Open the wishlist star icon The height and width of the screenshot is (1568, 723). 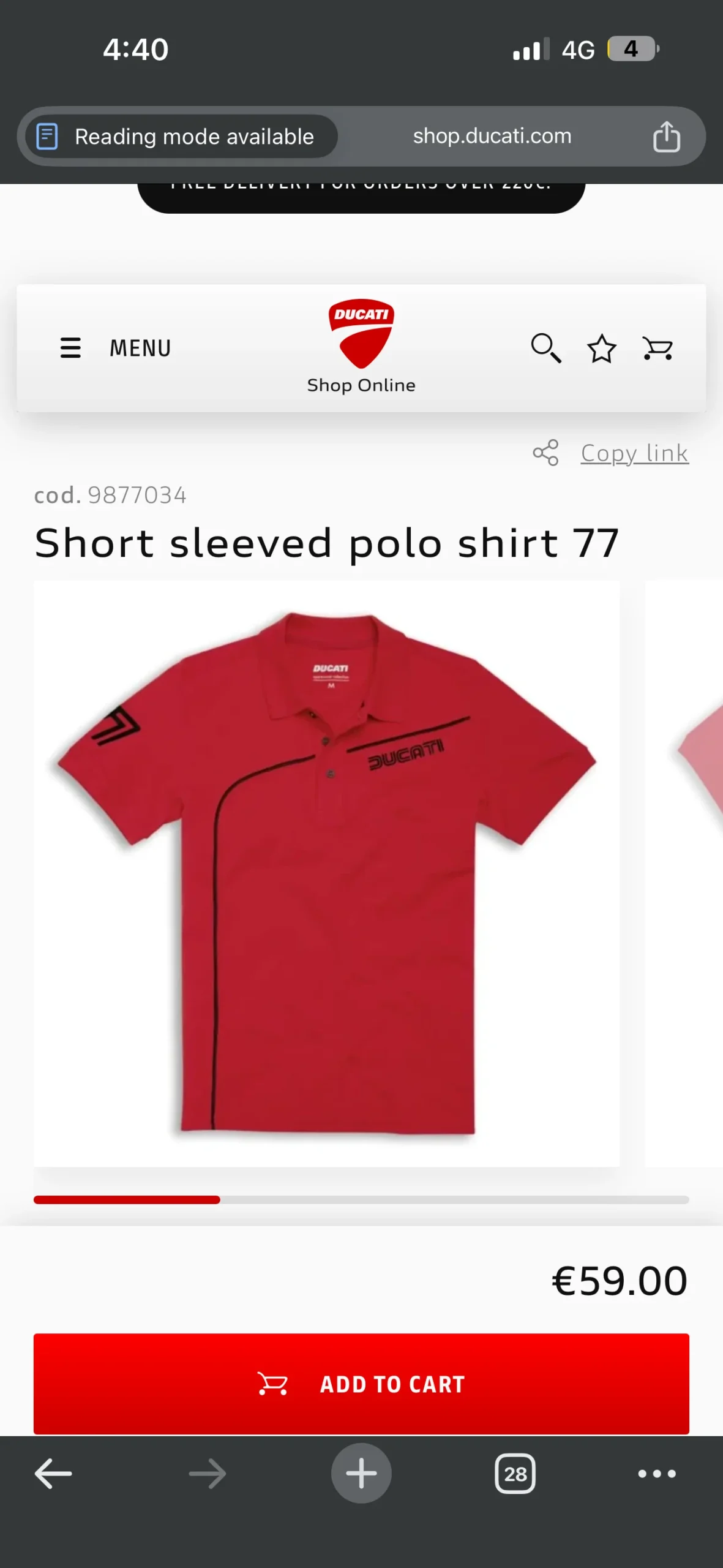click(x=601, y=349)
